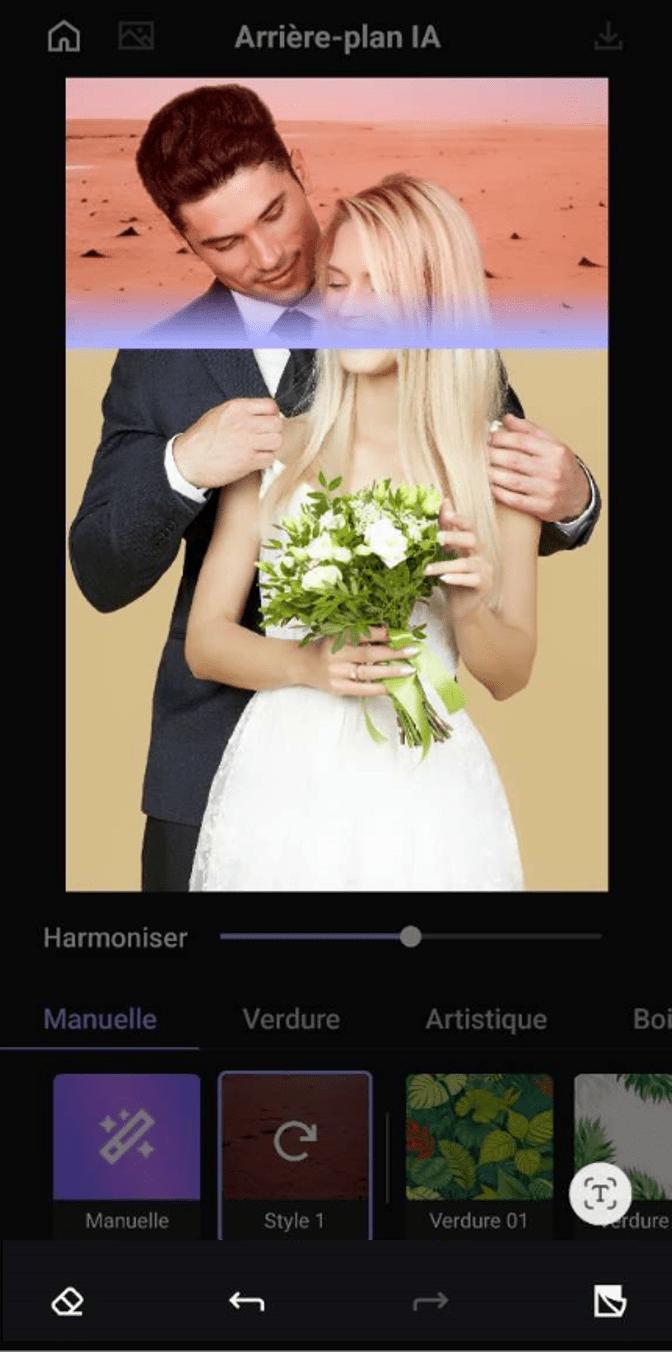672x1352 pixels.
Task: Open the image gallery icon
Action: pyautogui.click(x=136, y=37)
